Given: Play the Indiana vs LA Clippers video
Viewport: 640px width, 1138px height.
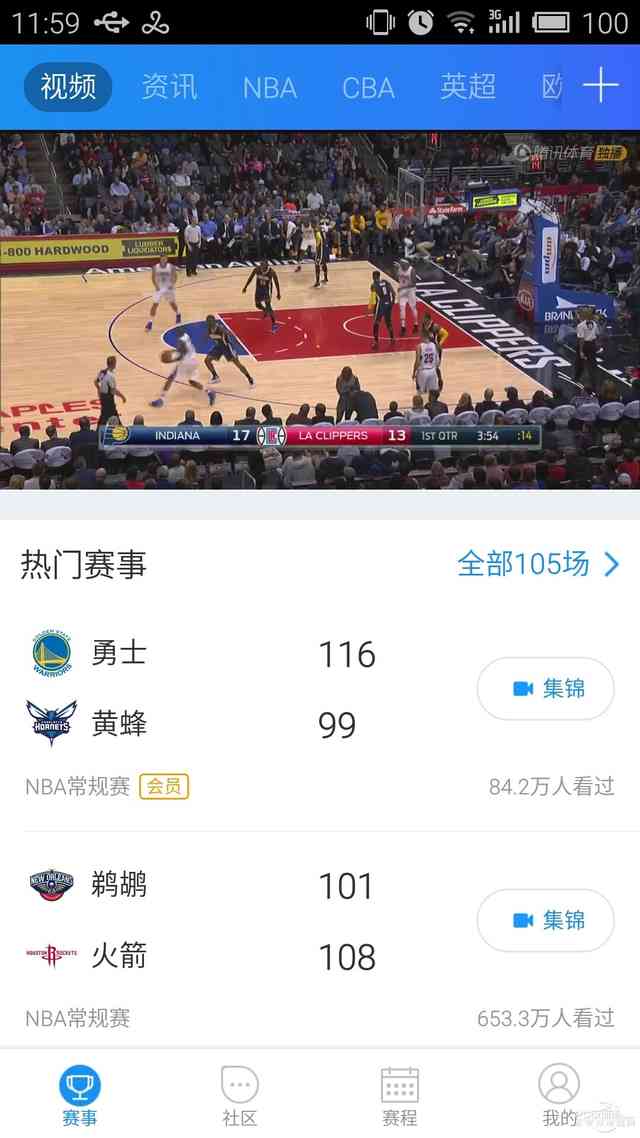Looking at the screenshot, I should [x=320, y=309].
